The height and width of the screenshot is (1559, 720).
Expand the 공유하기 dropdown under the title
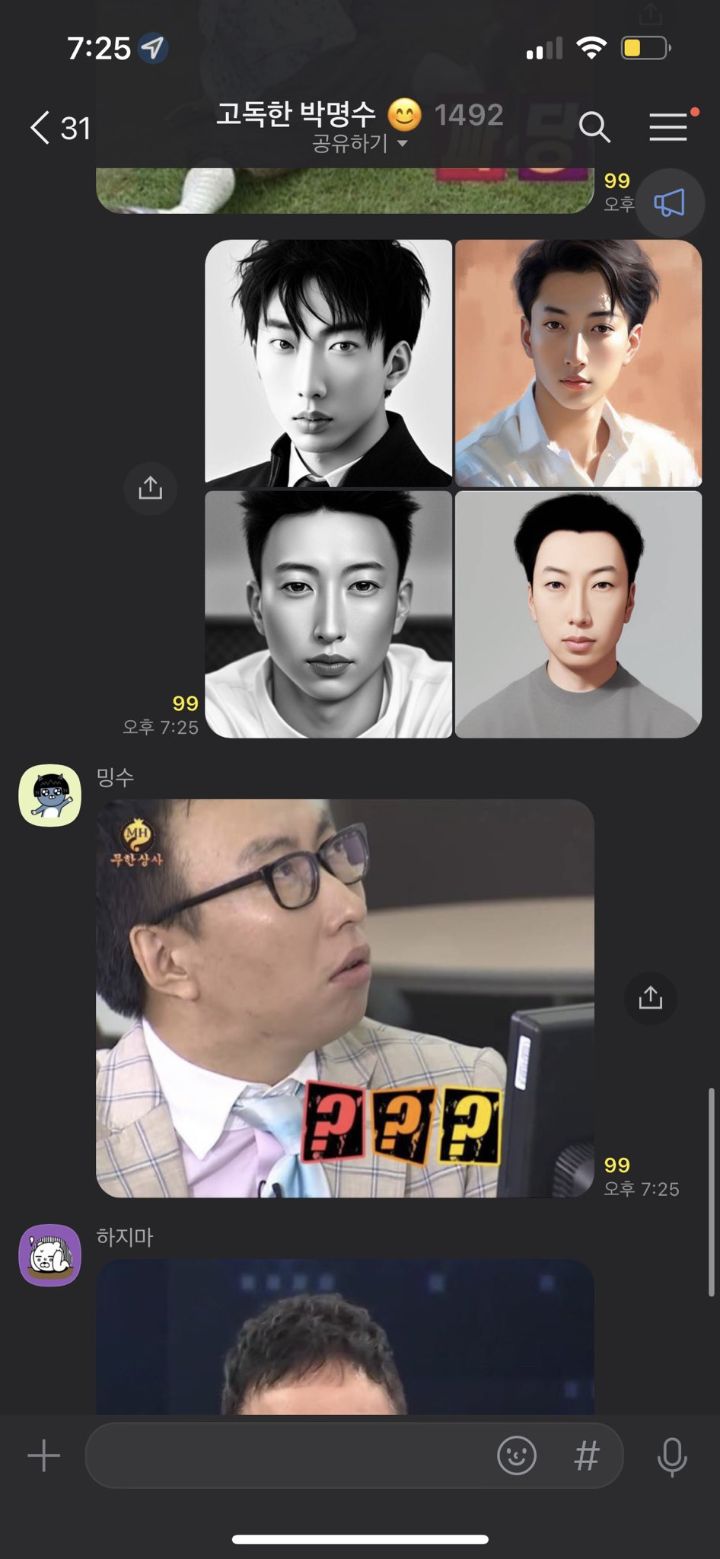point(360,144)
